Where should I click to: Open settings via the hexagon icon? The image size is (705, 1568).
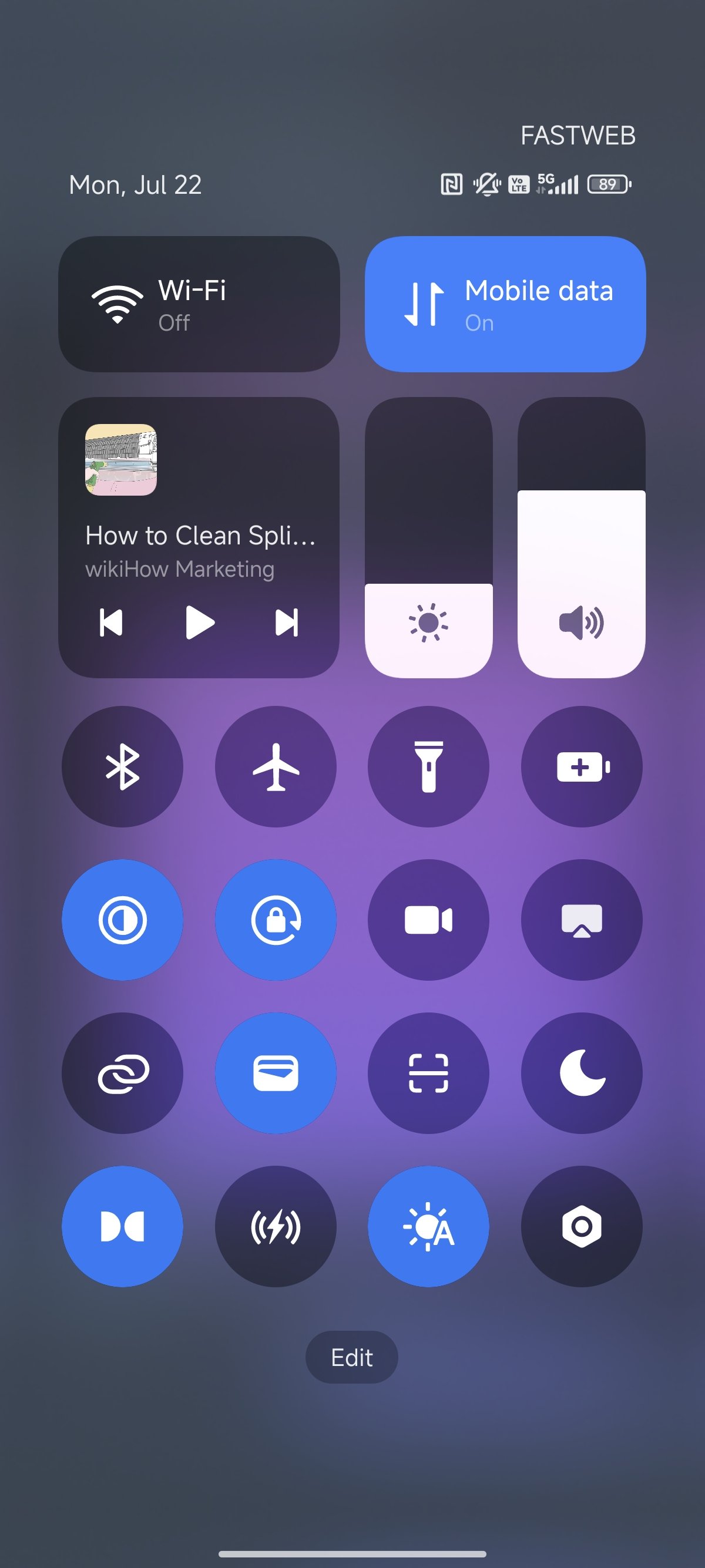pyautogui.click(x=582, y=1227)
